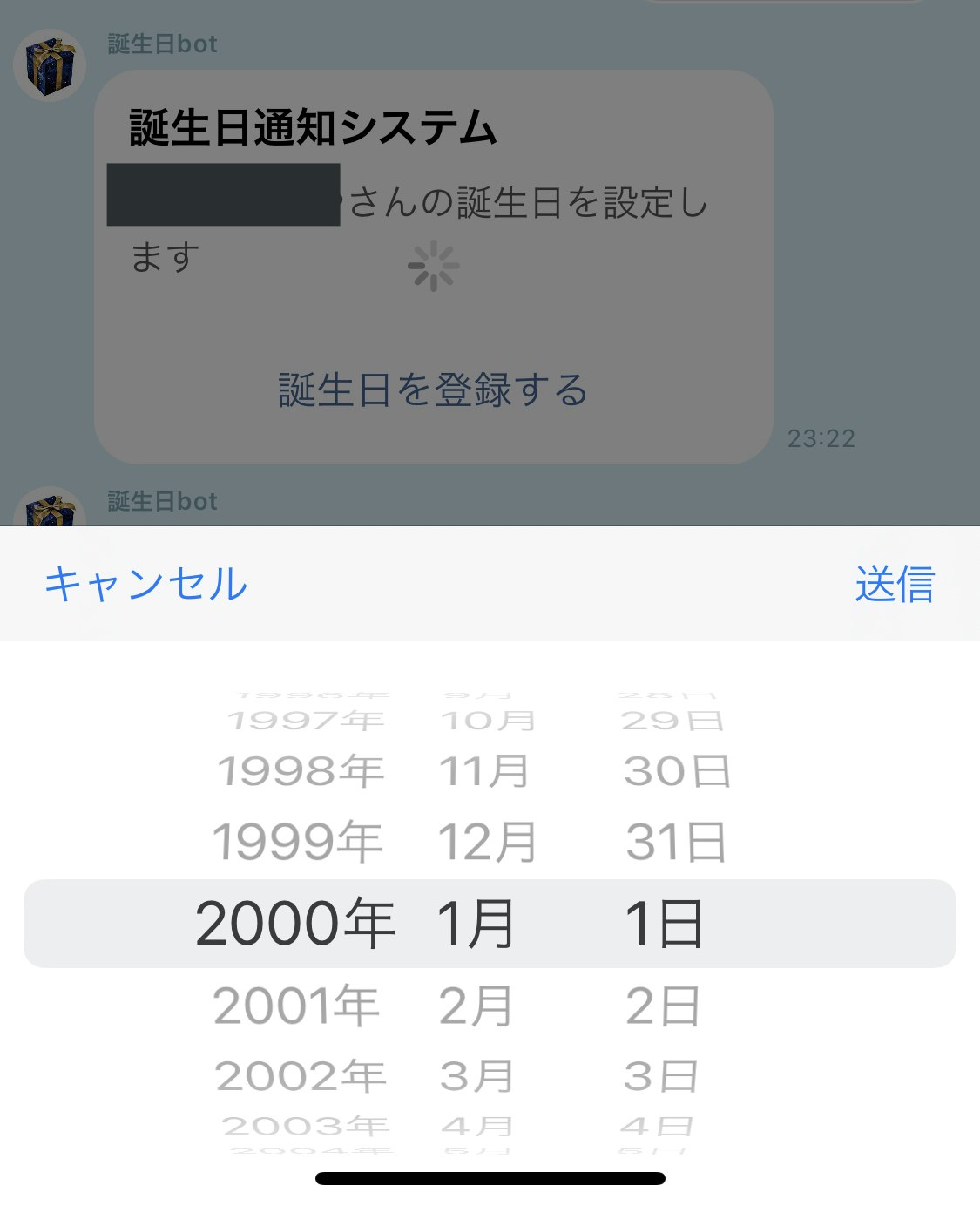
Task: Tap the 誕生日を登録する button
Action: pyautogui.click(x=433, y=390)
